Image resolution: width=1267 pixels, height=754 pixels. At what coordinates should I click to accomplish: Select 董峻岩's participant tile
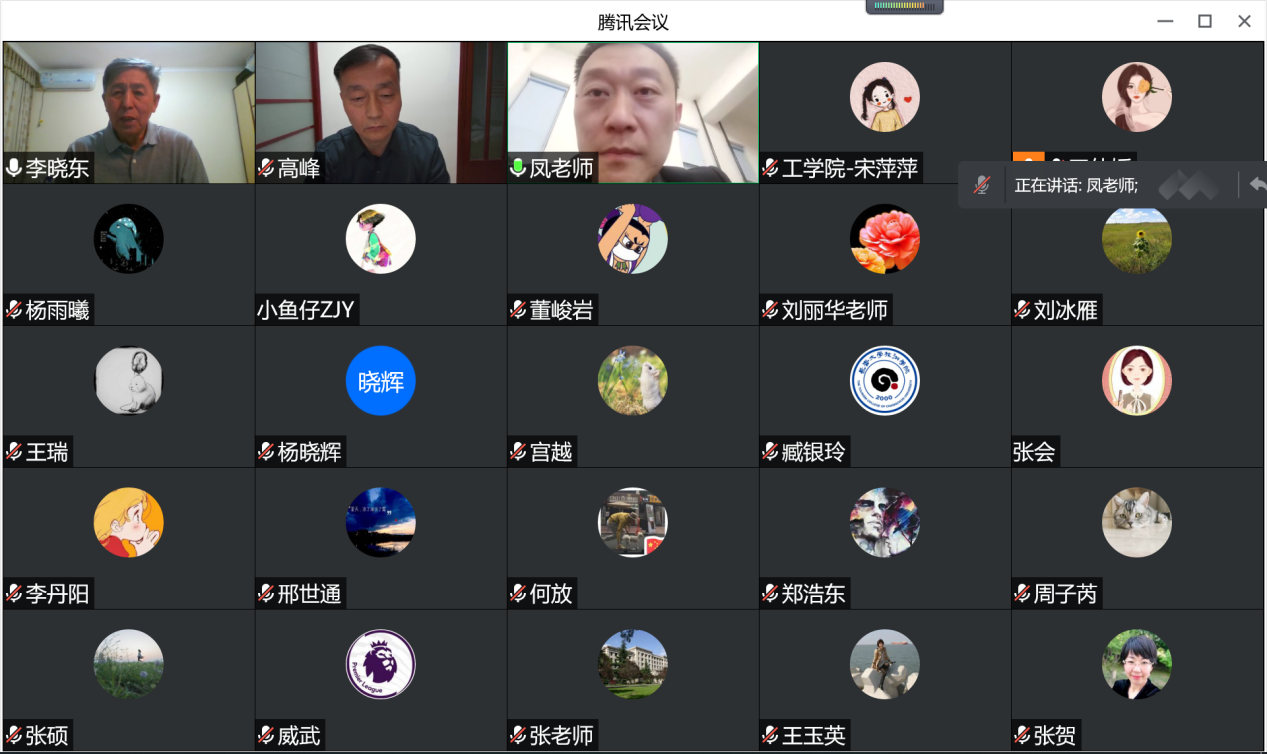pos(633,254)
